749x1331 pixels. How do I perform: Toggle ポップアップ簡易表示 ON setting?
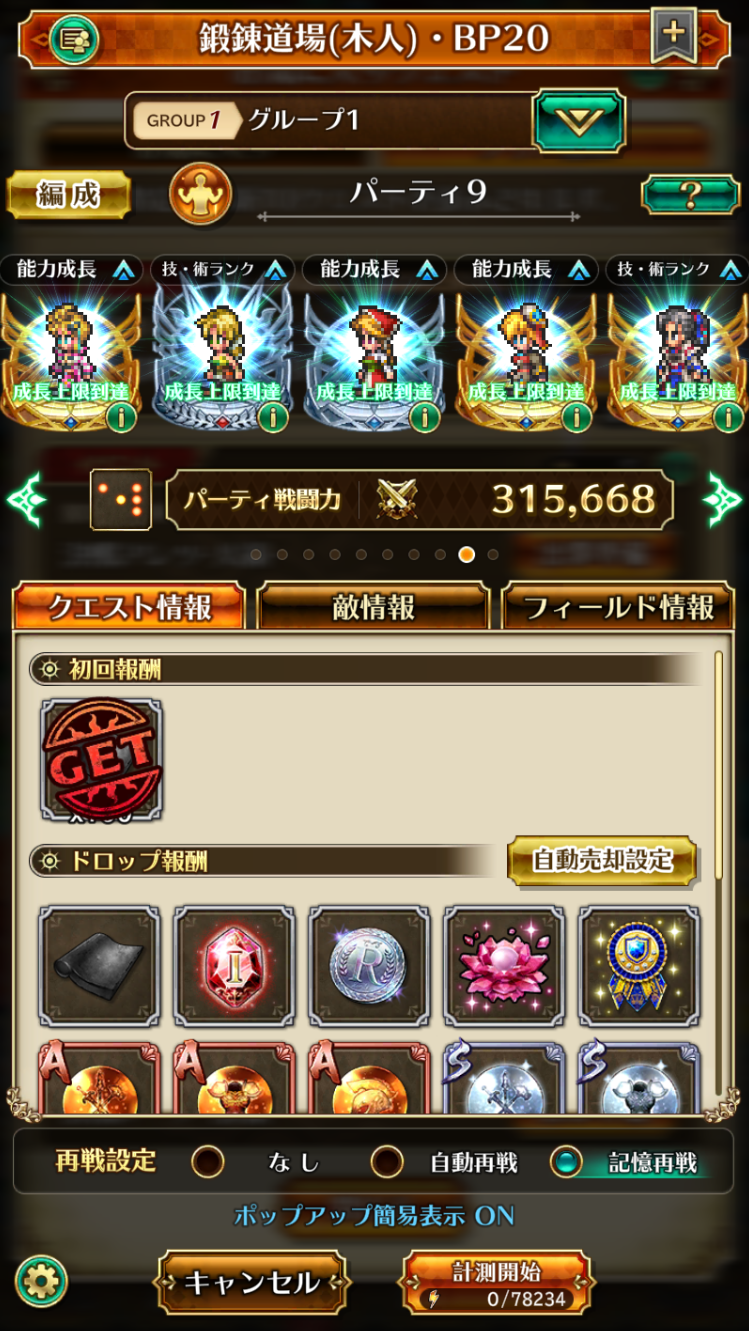point(374,1216)
